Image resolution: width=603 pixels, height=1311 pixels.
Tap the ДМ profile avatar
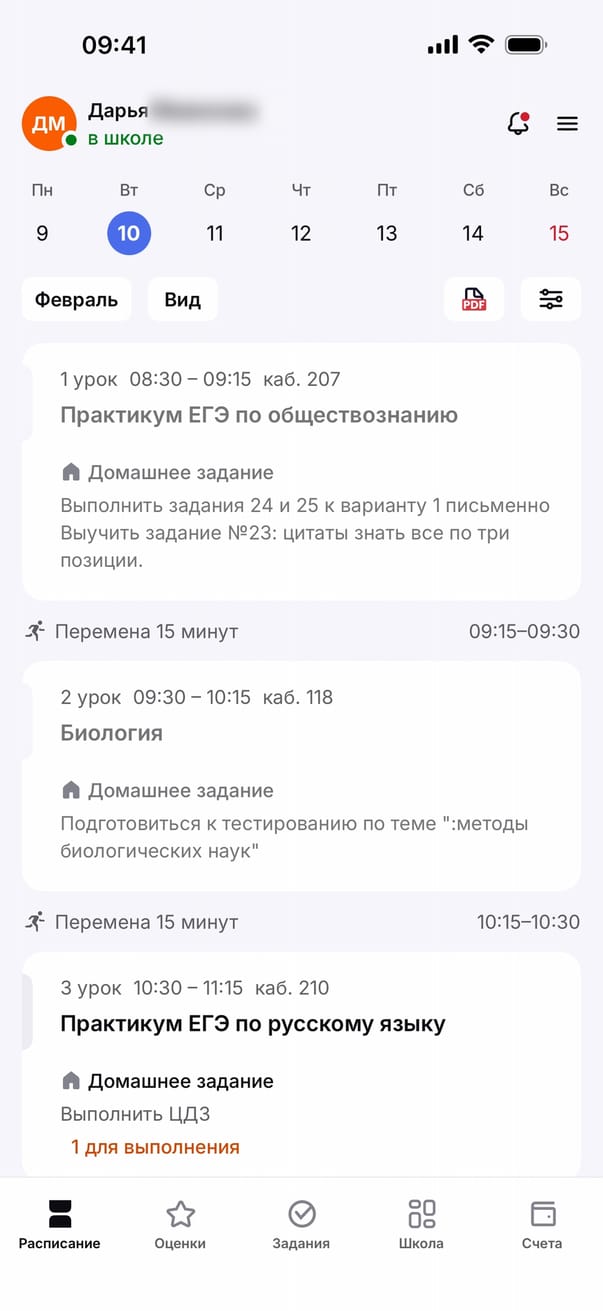click(49, 124)
